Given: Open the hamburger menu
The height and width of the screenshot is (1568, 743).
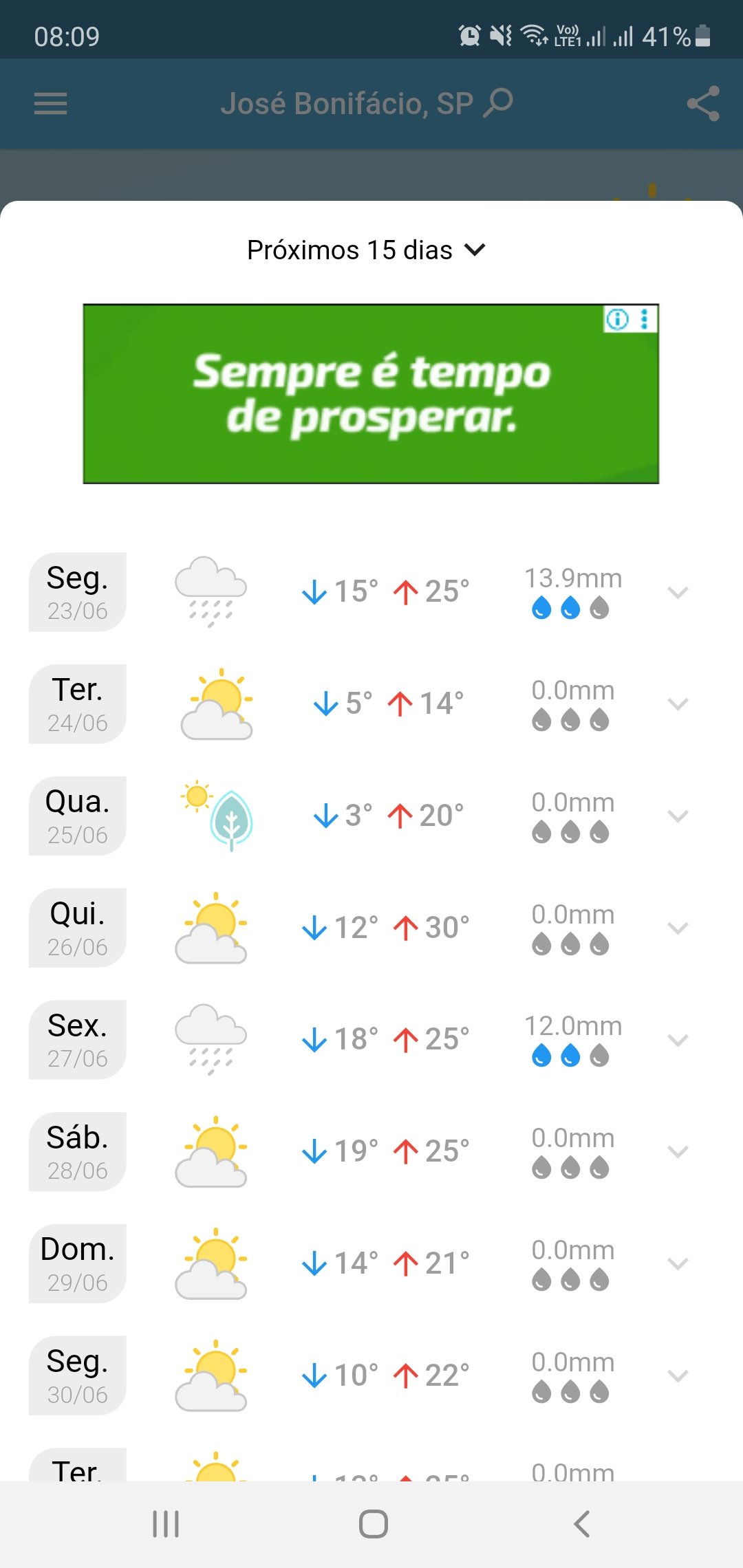Looking at the screenshot, I should [x=51, y=104].
